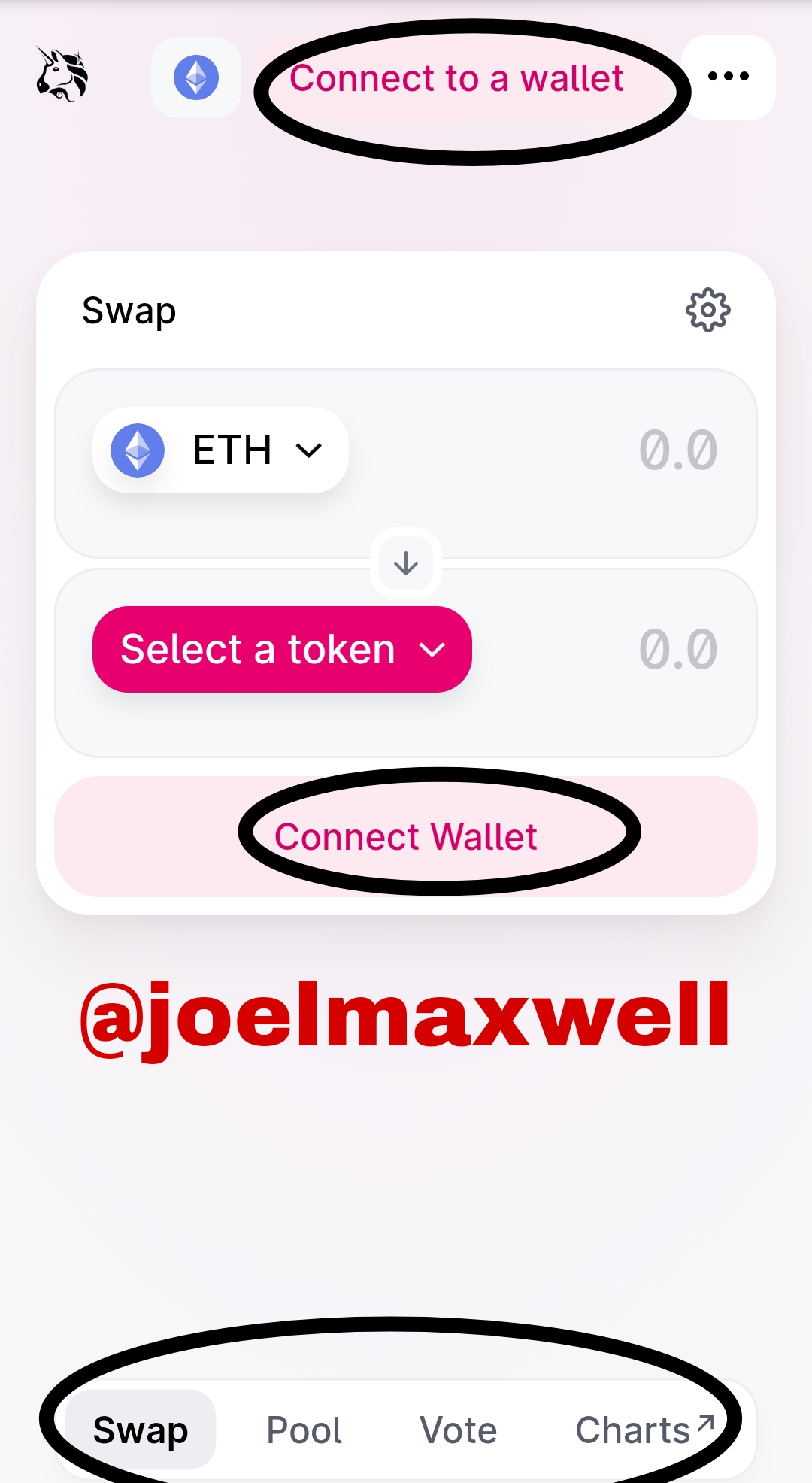Open the Charts external link

644,1430
